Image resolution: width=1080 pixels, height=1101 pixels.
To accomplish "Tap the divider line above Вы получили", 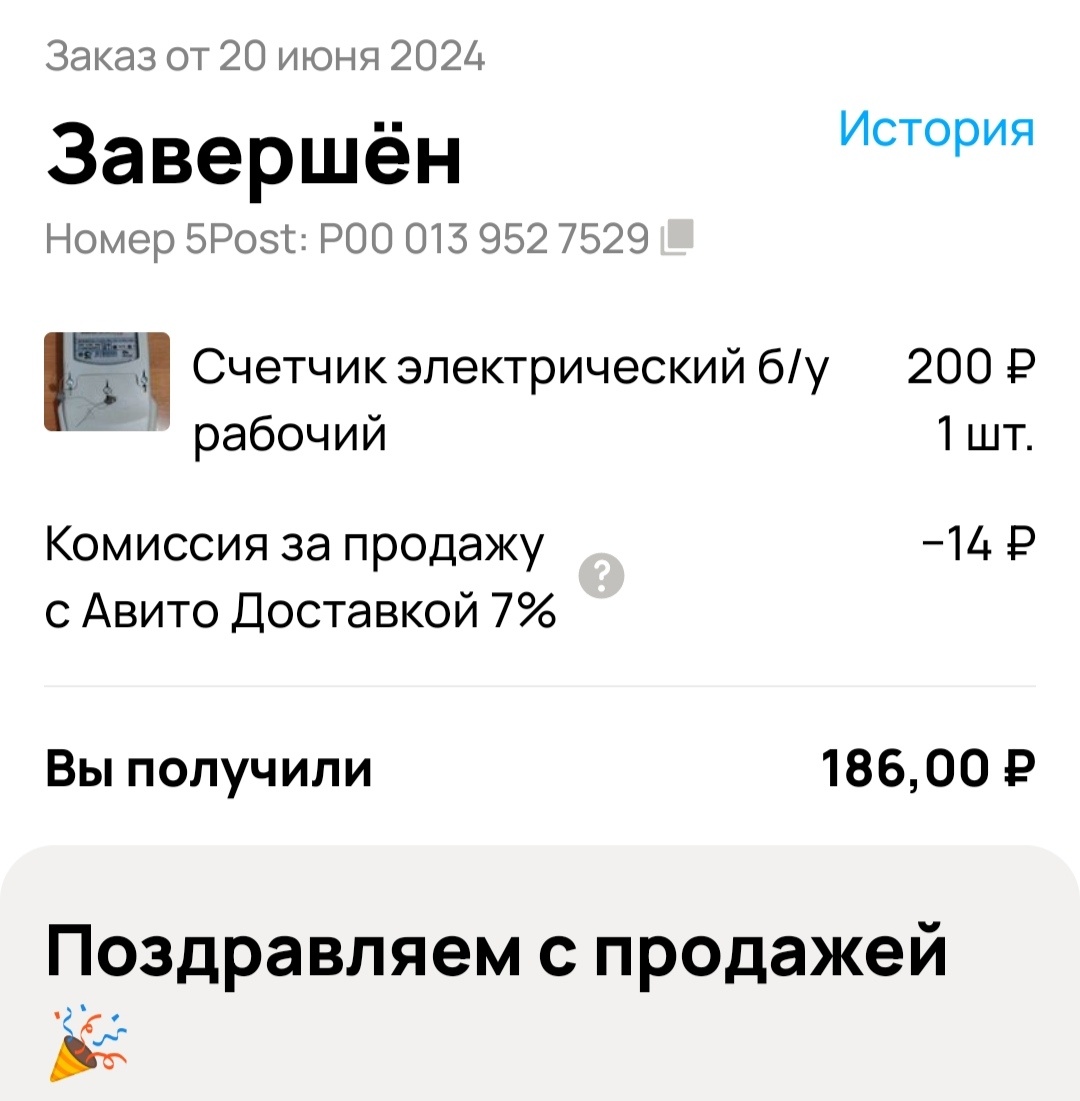I will [540, 686].
